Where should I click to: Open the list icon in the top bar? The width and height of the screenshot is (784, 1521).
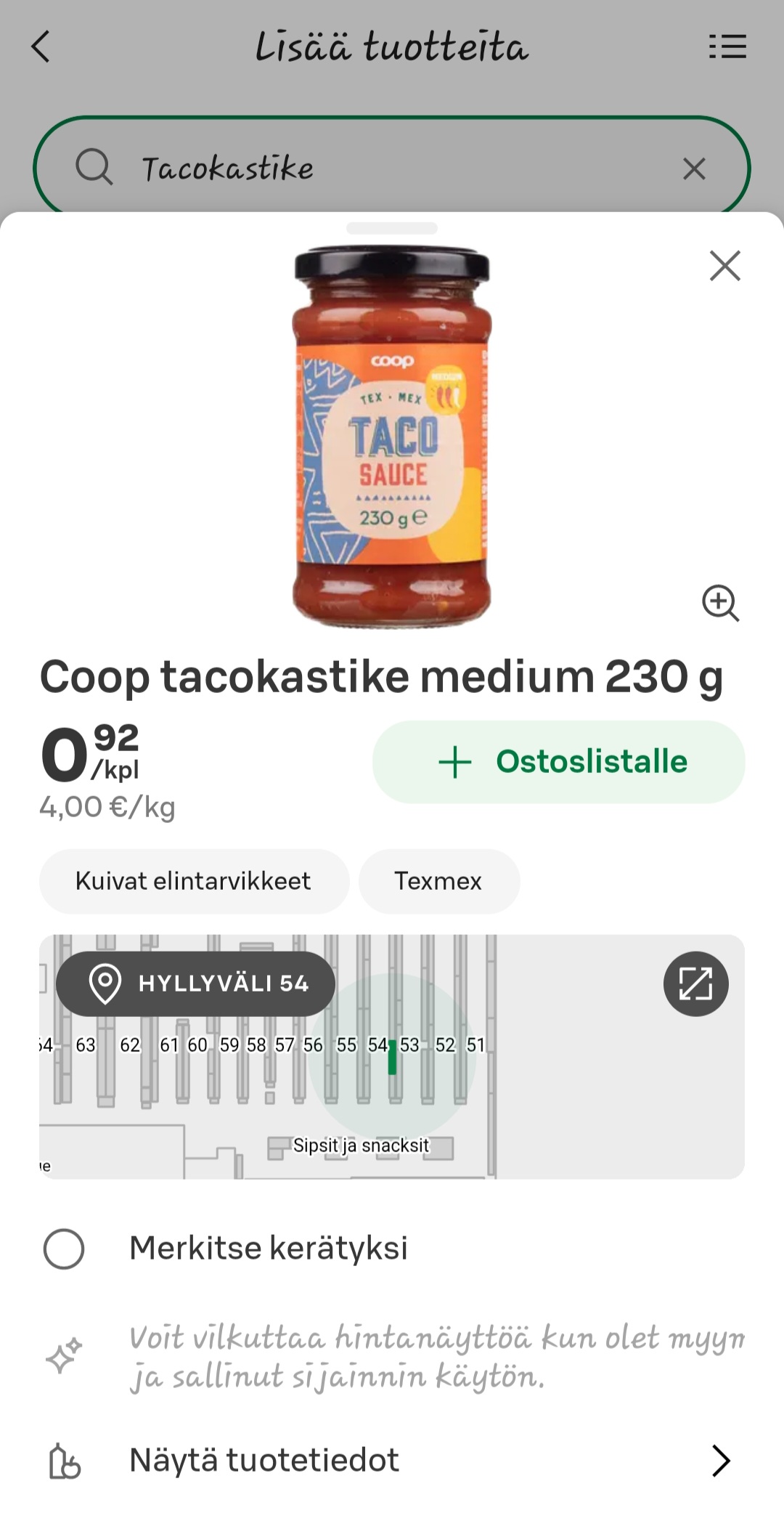727,46
